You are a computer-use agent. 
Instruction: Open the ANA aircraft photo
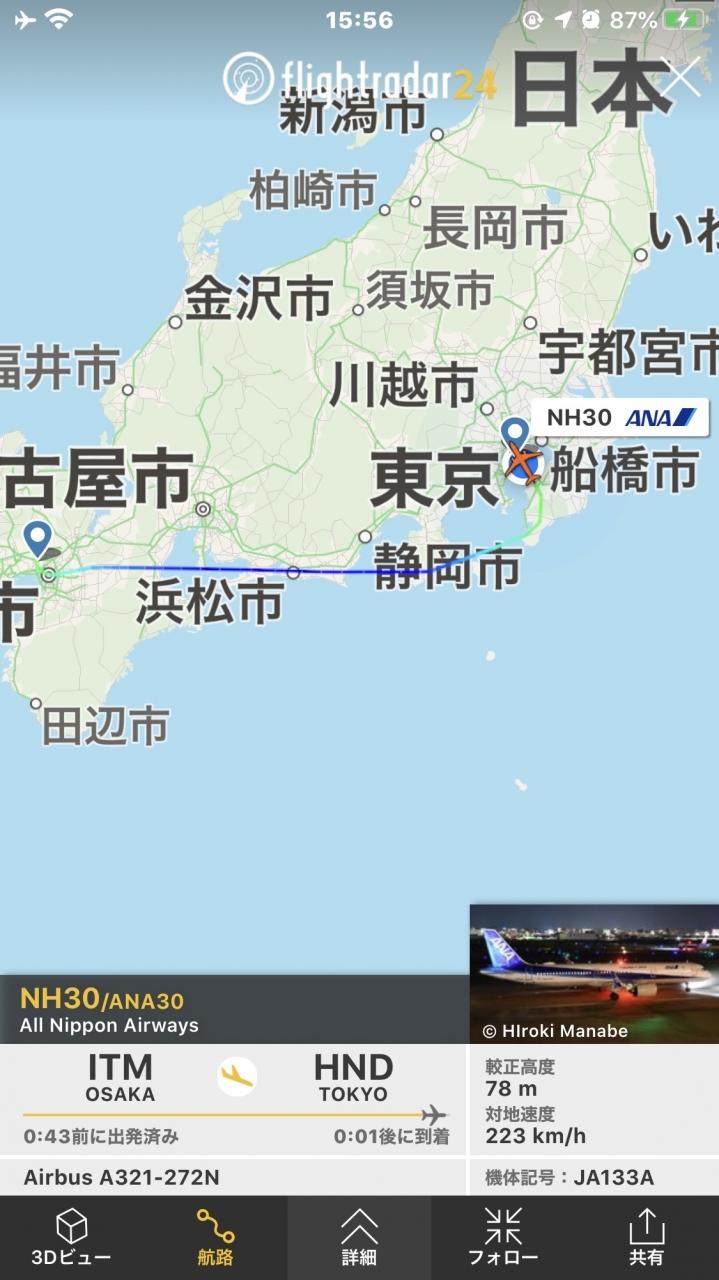[x=594, y=974]
